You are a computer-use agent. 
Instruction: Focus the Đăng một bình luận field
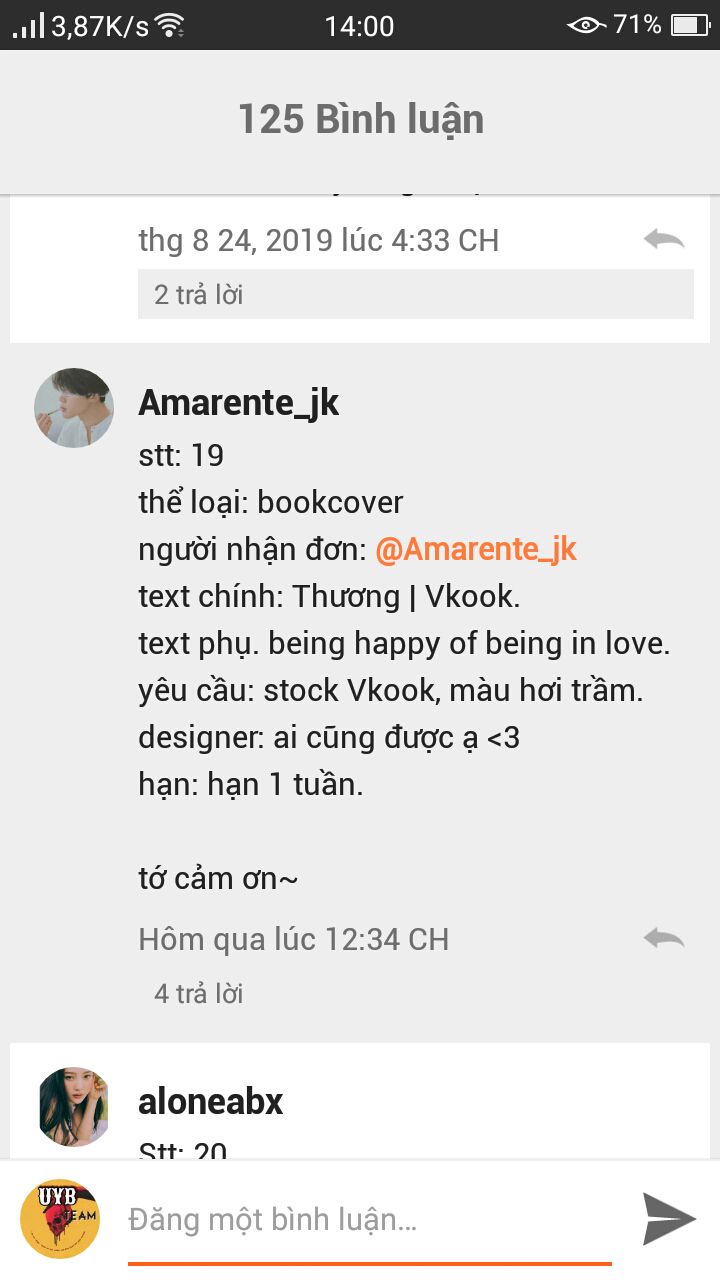click(x=370, y=1220)
